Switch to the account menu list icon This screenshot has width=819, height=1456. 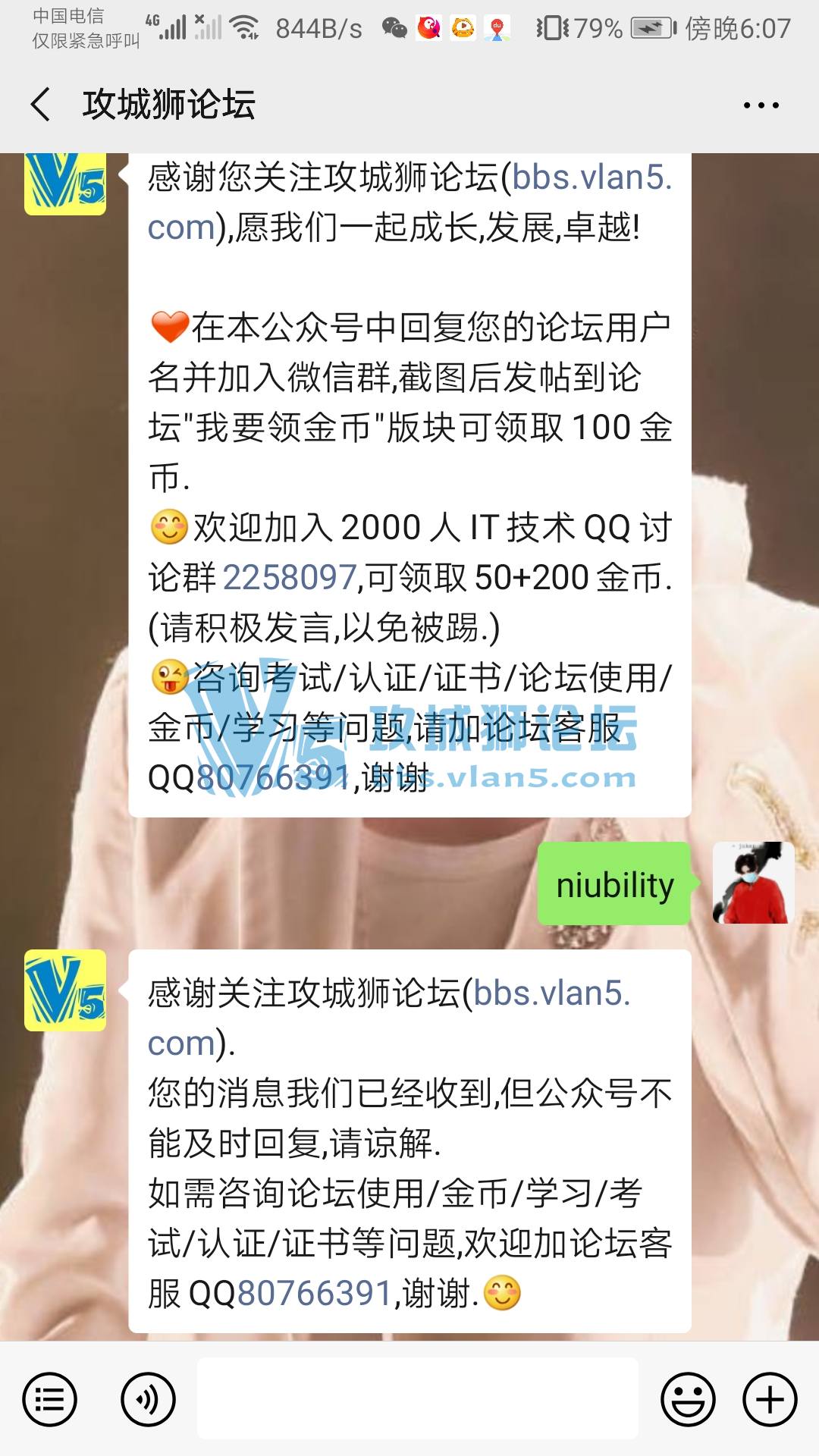point(50,1399)
